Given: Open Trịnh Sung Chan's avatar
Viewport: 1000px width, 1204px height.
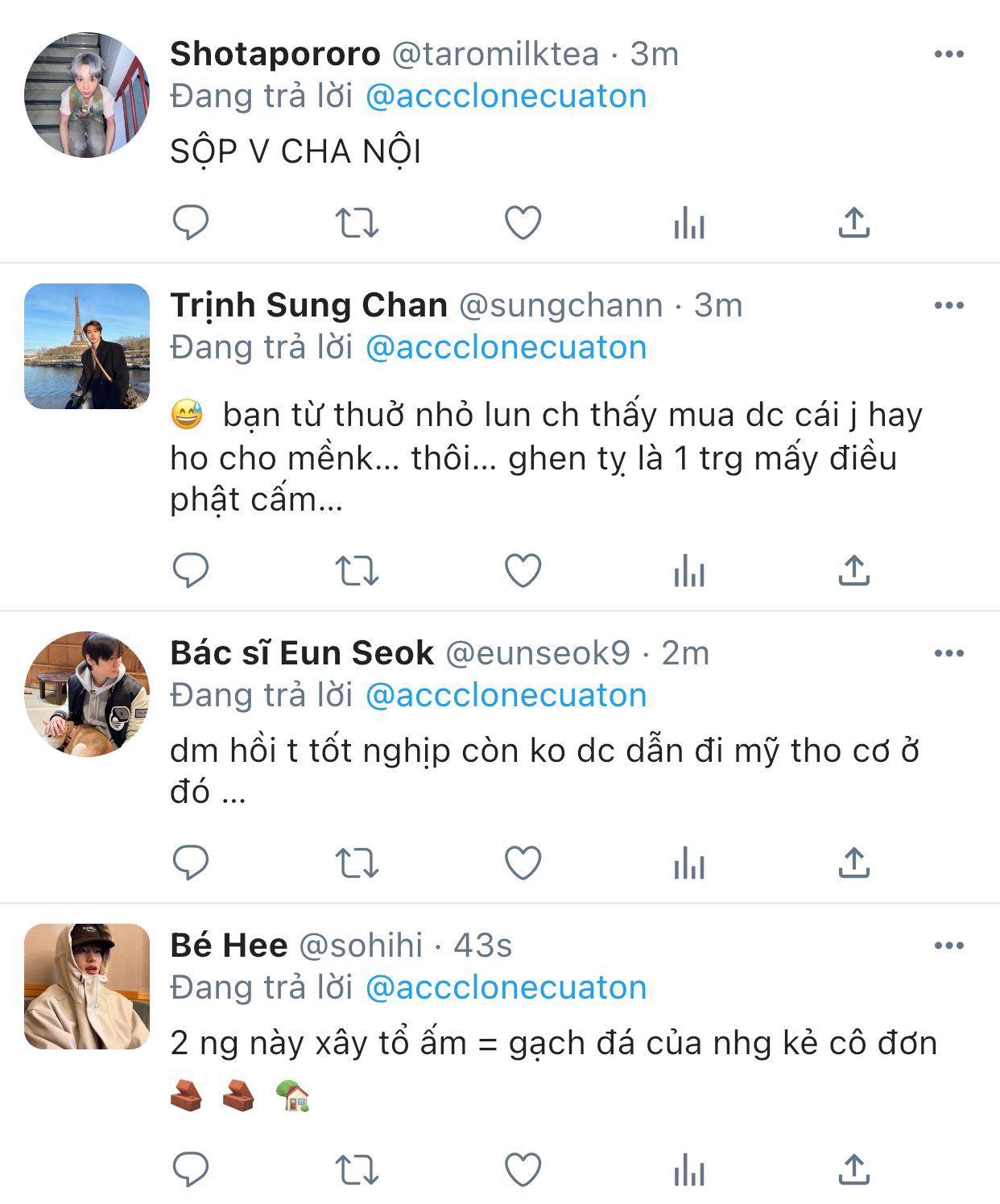Looking at the screenshot, I should click(x=87, y=346).
